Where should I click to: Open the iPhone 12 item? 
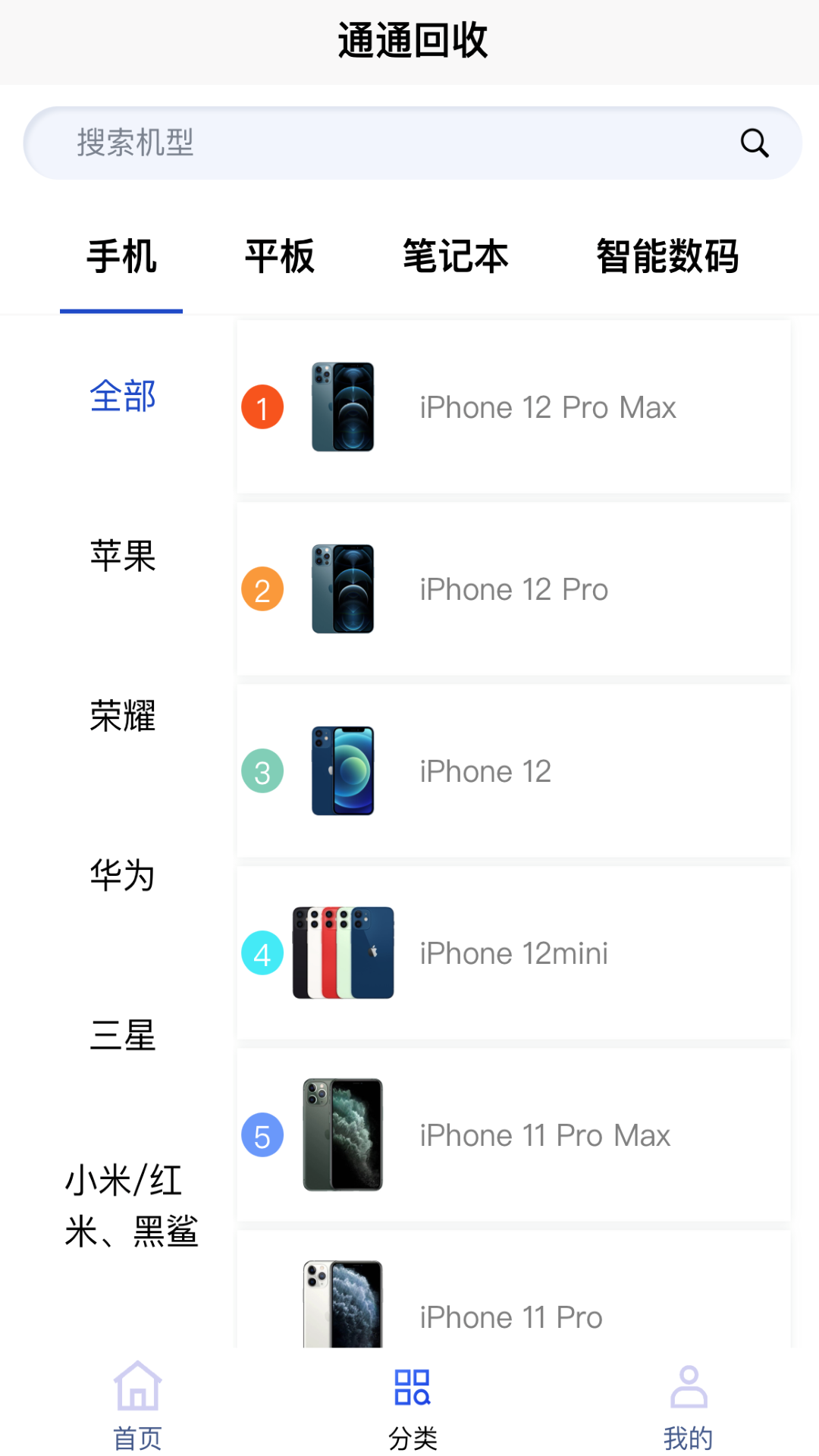[513, 771]
